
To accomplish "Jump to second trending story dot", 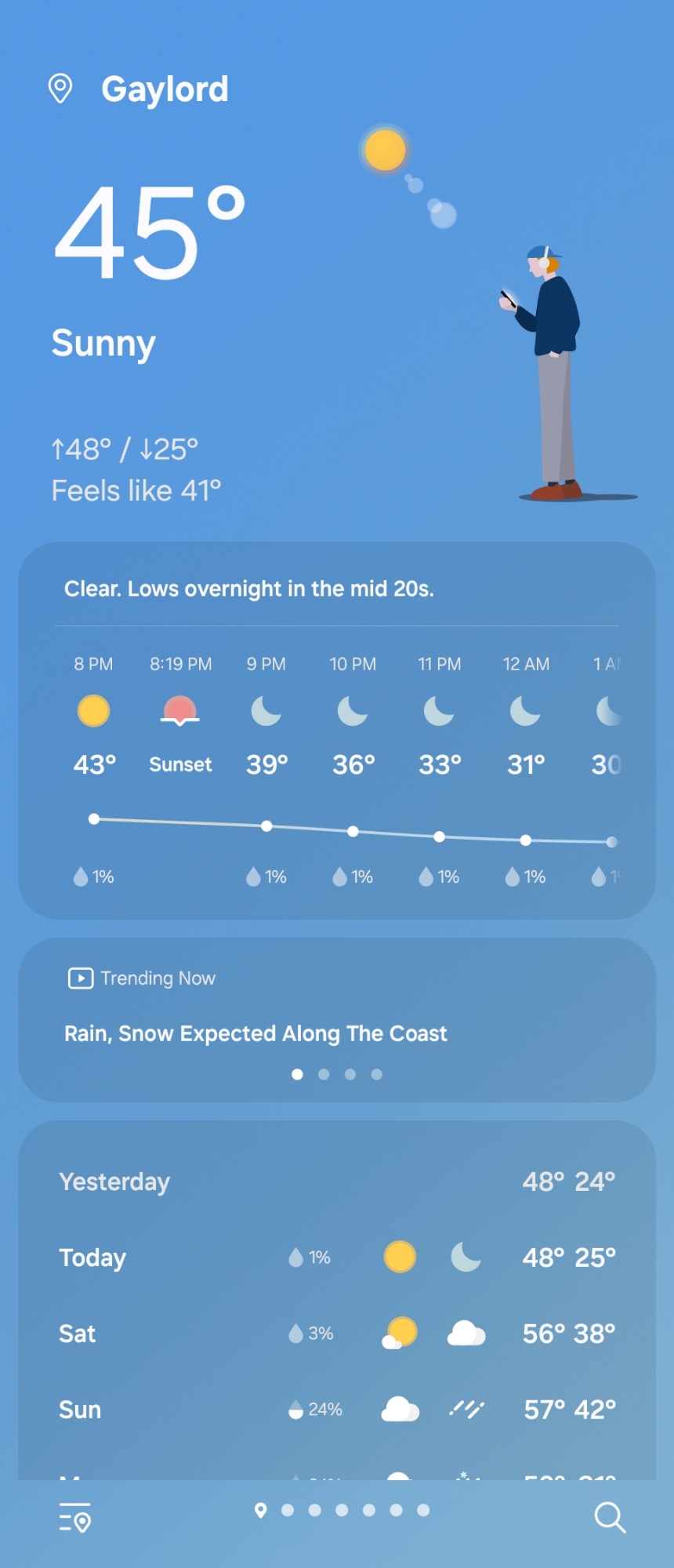I will pyautogui.click(x=324, y=1074).
